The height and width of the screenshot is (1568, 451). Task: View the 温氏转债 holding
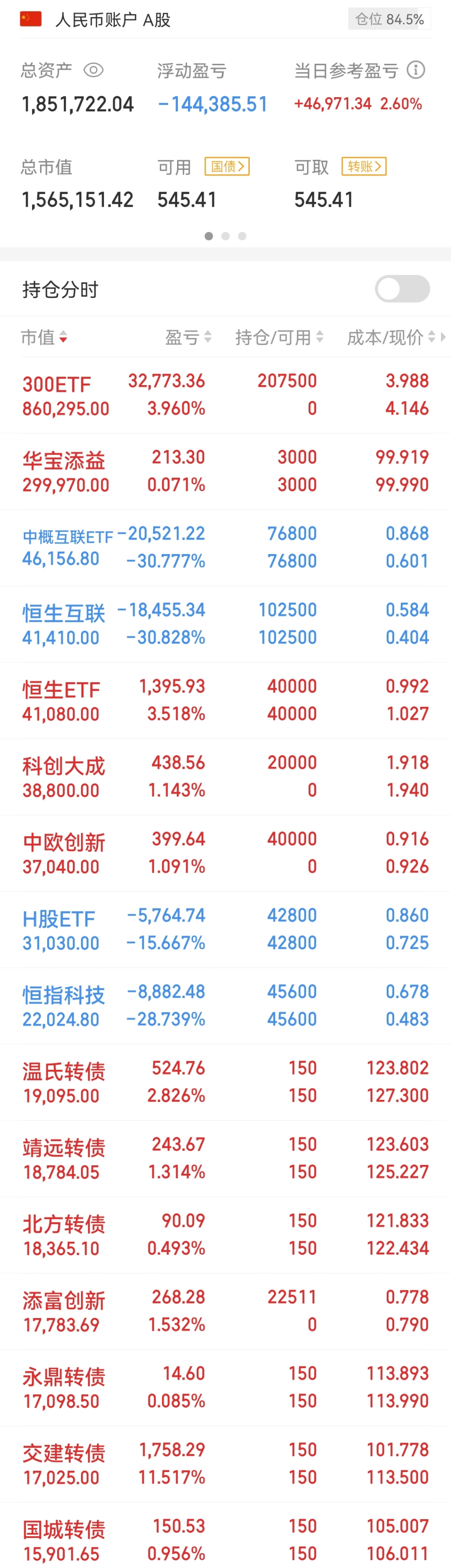pyautogui.click(x=225, y=1083)
